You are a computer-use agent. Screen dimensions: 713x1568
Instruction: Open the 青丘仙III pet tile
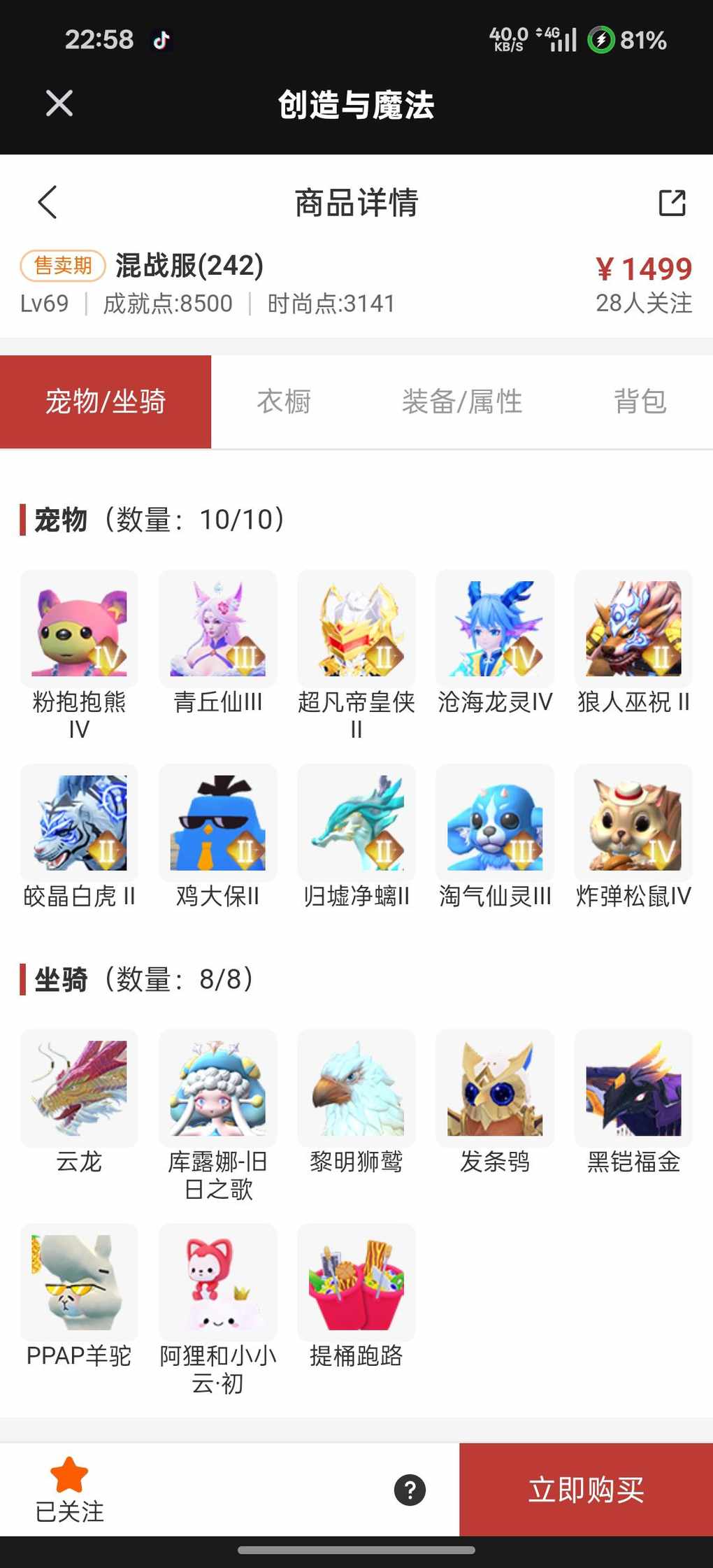click(x=217, y=629)
